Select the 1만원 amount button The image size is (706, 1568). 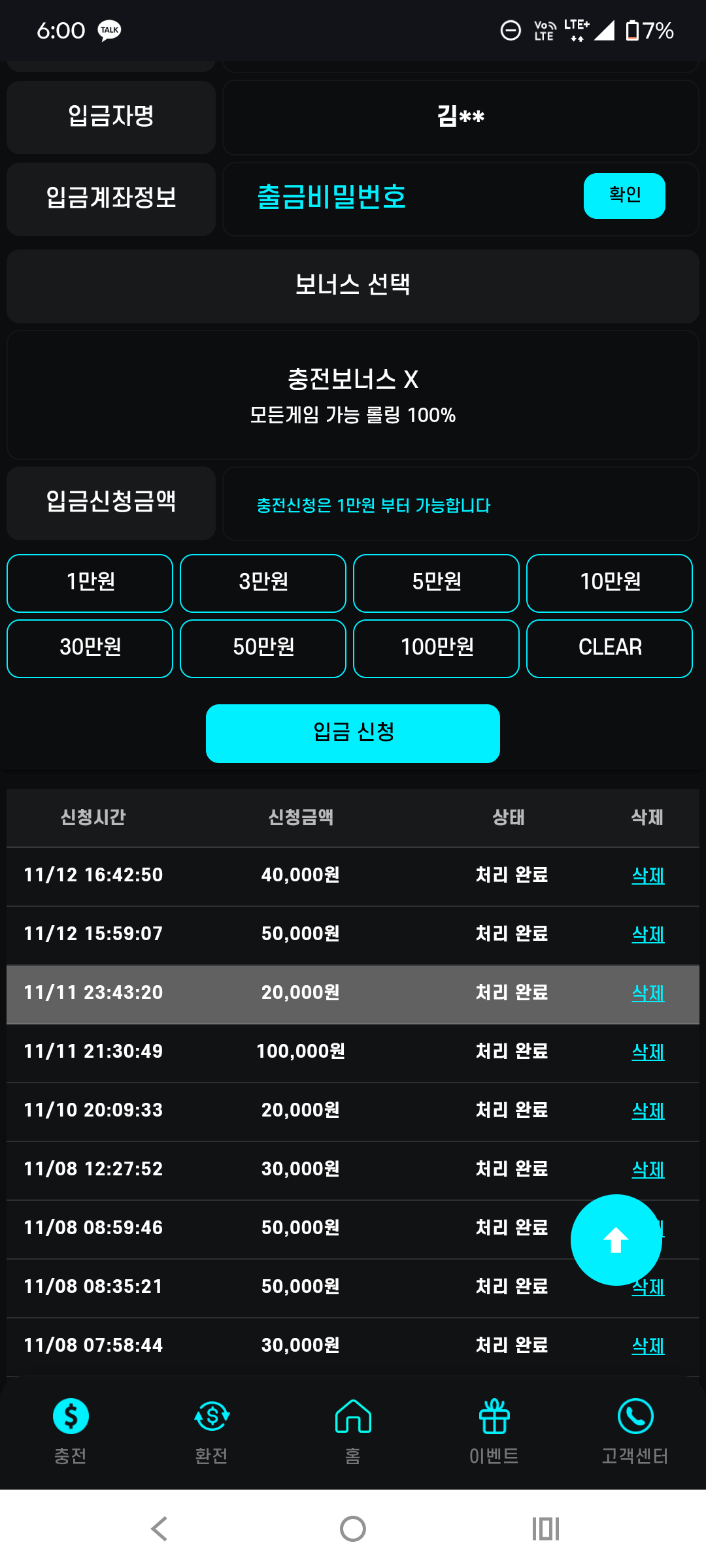pyautogui.click(x=90, y=583)
